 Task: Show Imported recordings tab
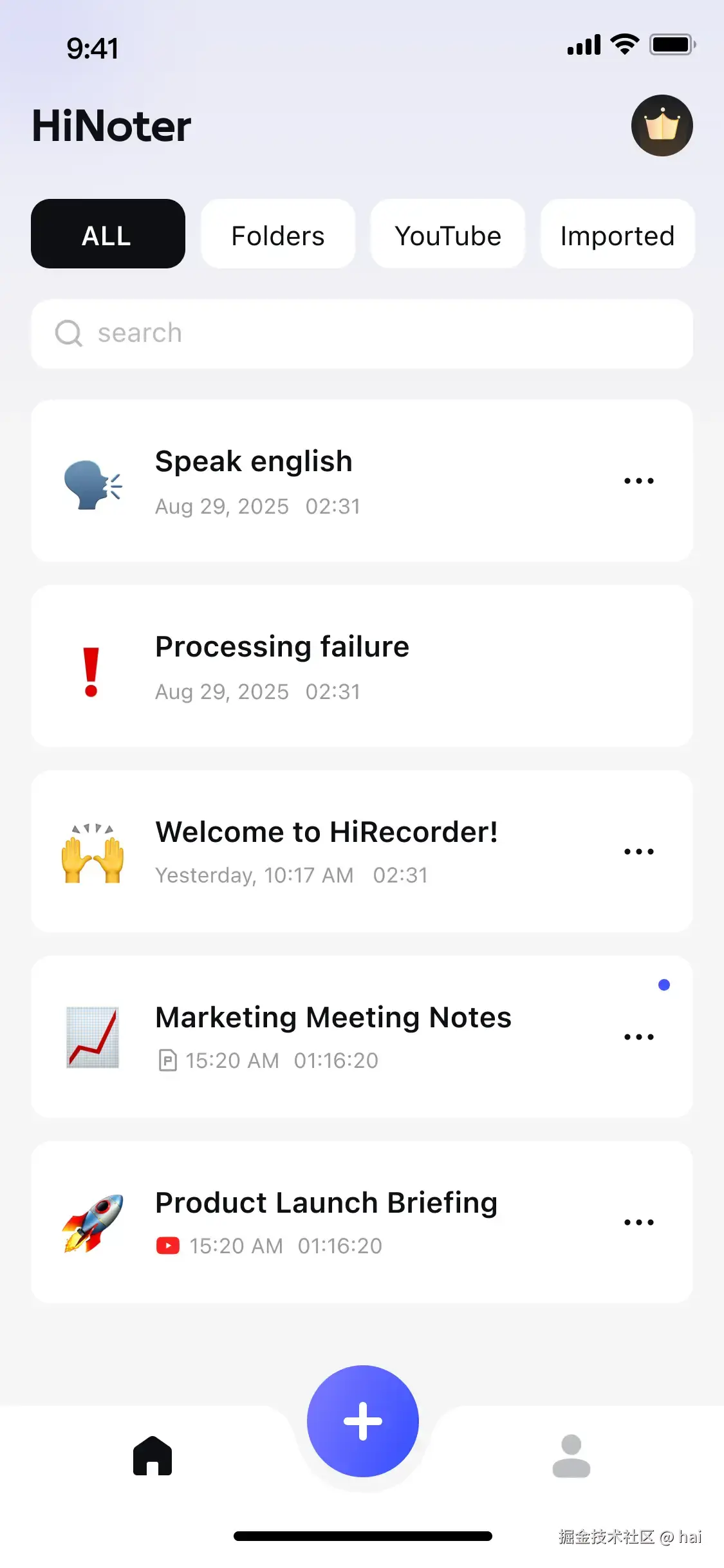point(617,234)
